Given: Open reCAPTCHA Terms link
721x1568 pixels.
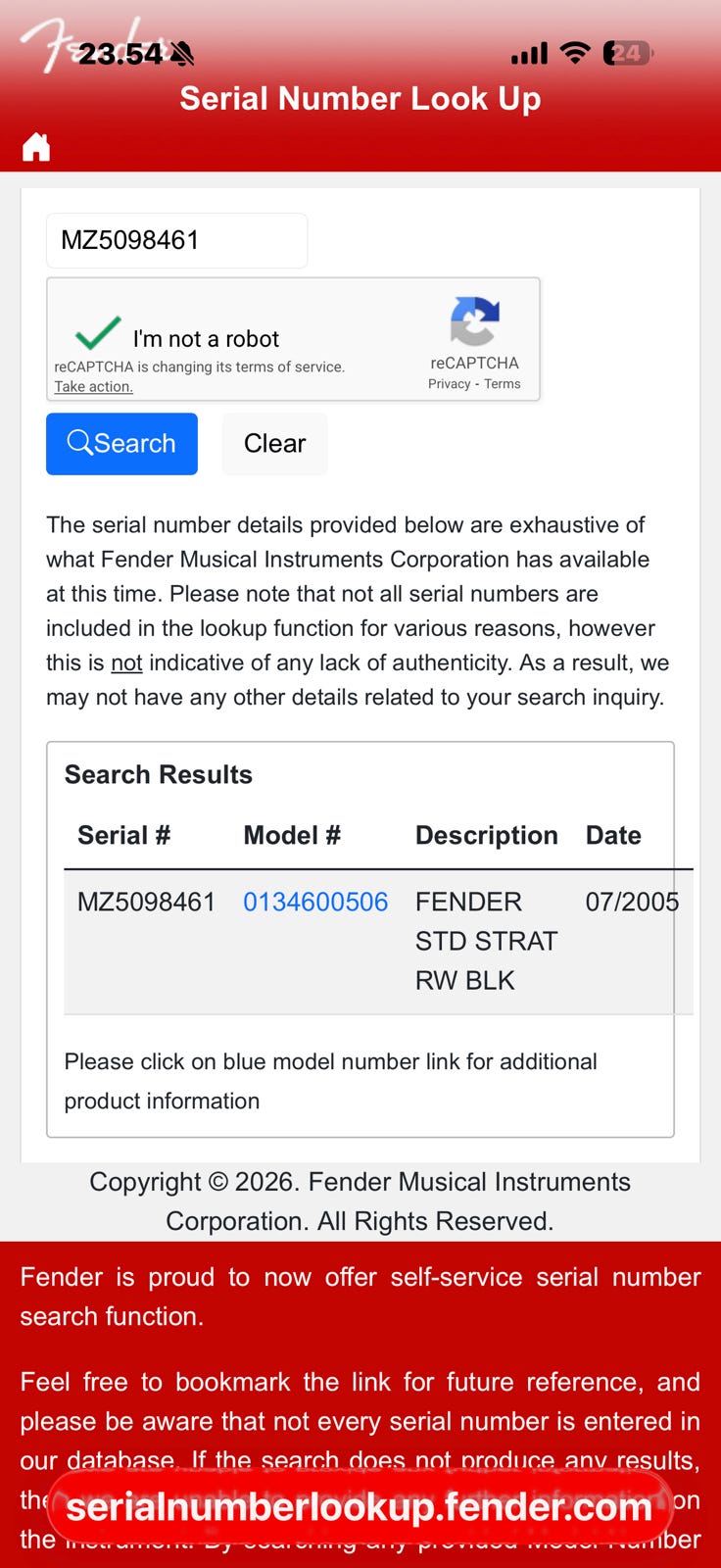Looking at the screenshot, I should (503, 384).
